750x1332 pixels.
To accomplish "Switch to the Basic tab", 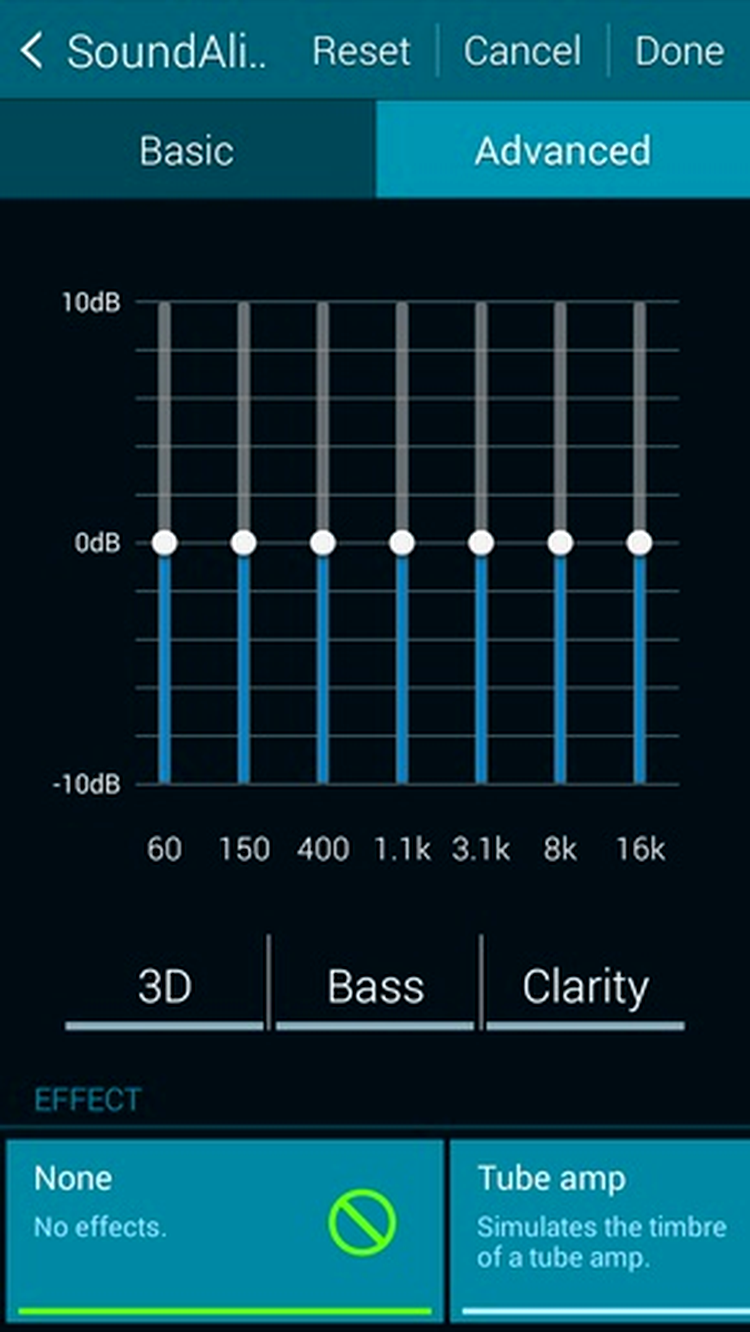I will (187, 151).
